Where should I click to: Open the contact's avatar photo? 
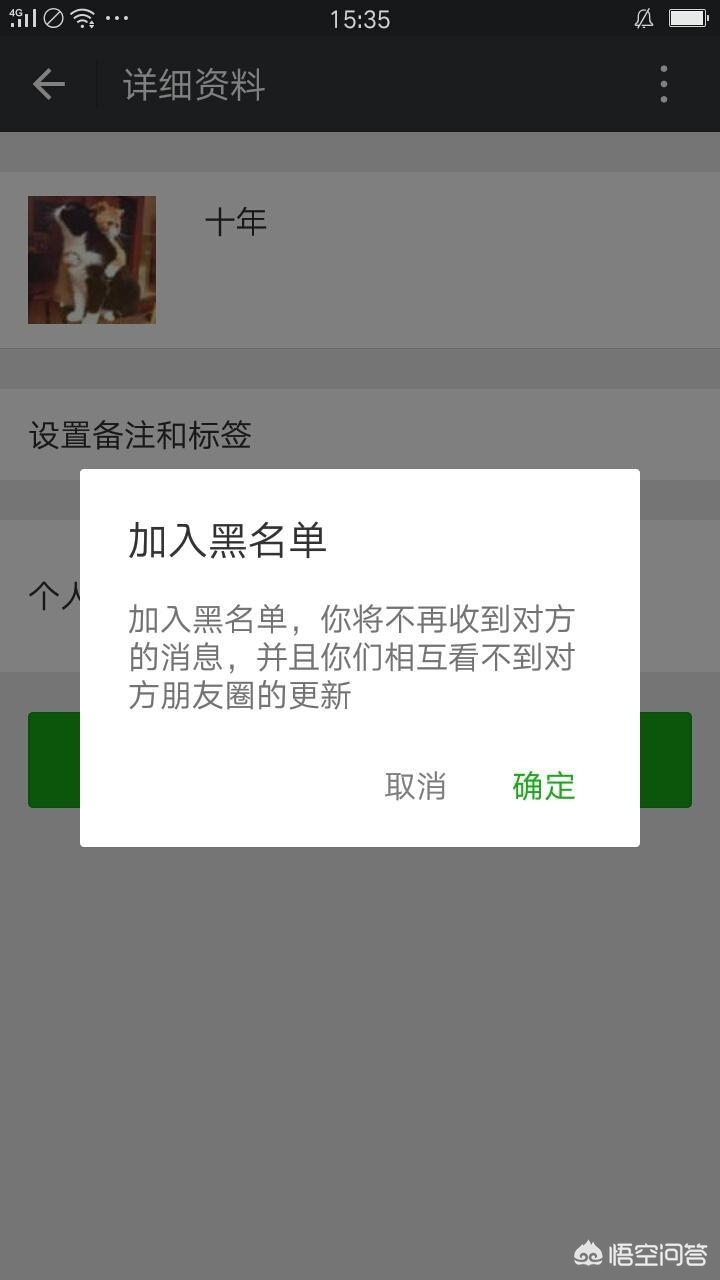click(91, 259)
